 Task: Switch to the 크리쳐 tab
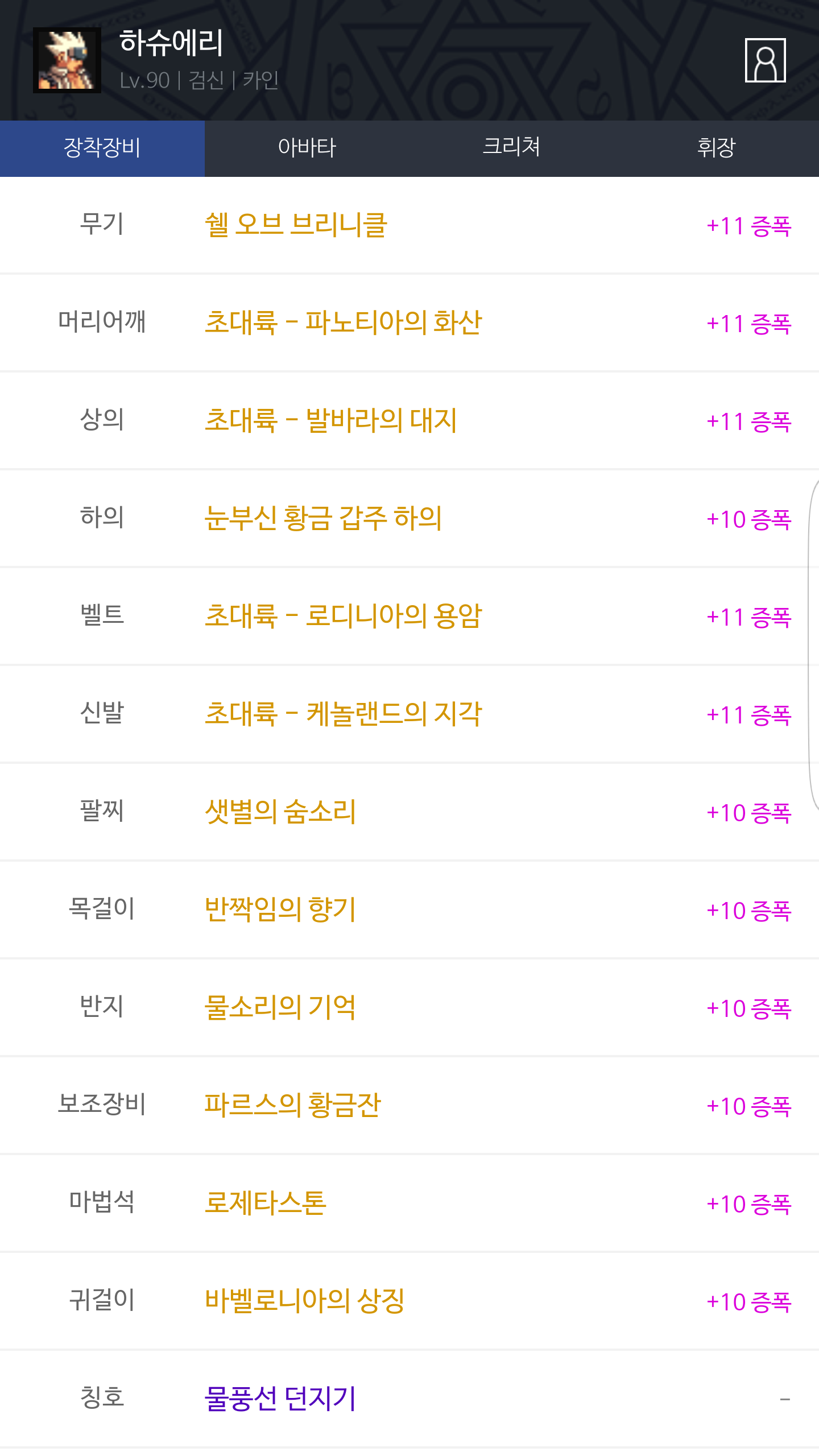point(511,148)
